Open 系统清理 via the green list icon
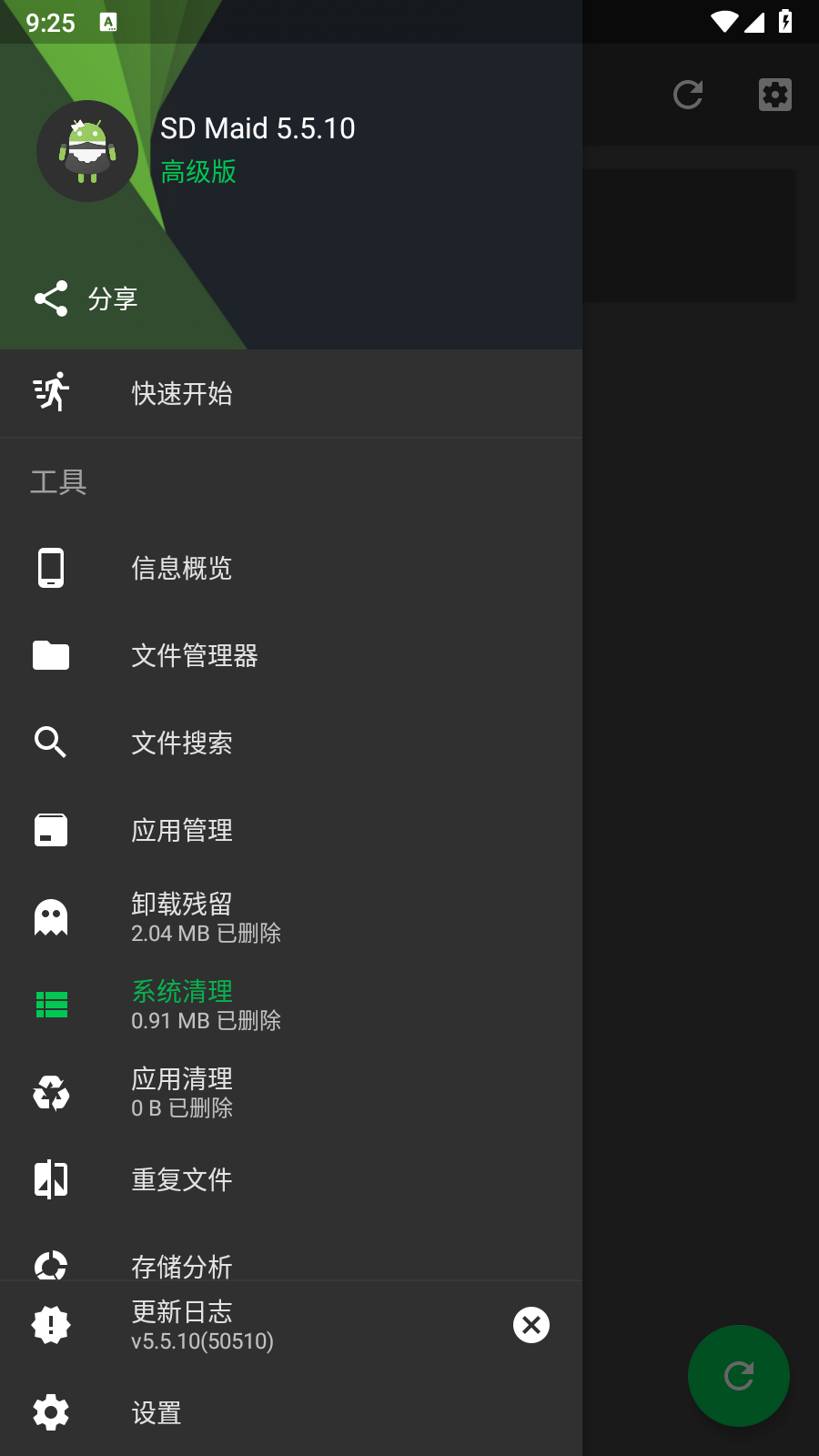This screenshot has height=1456, width=819. (51, 1004)
